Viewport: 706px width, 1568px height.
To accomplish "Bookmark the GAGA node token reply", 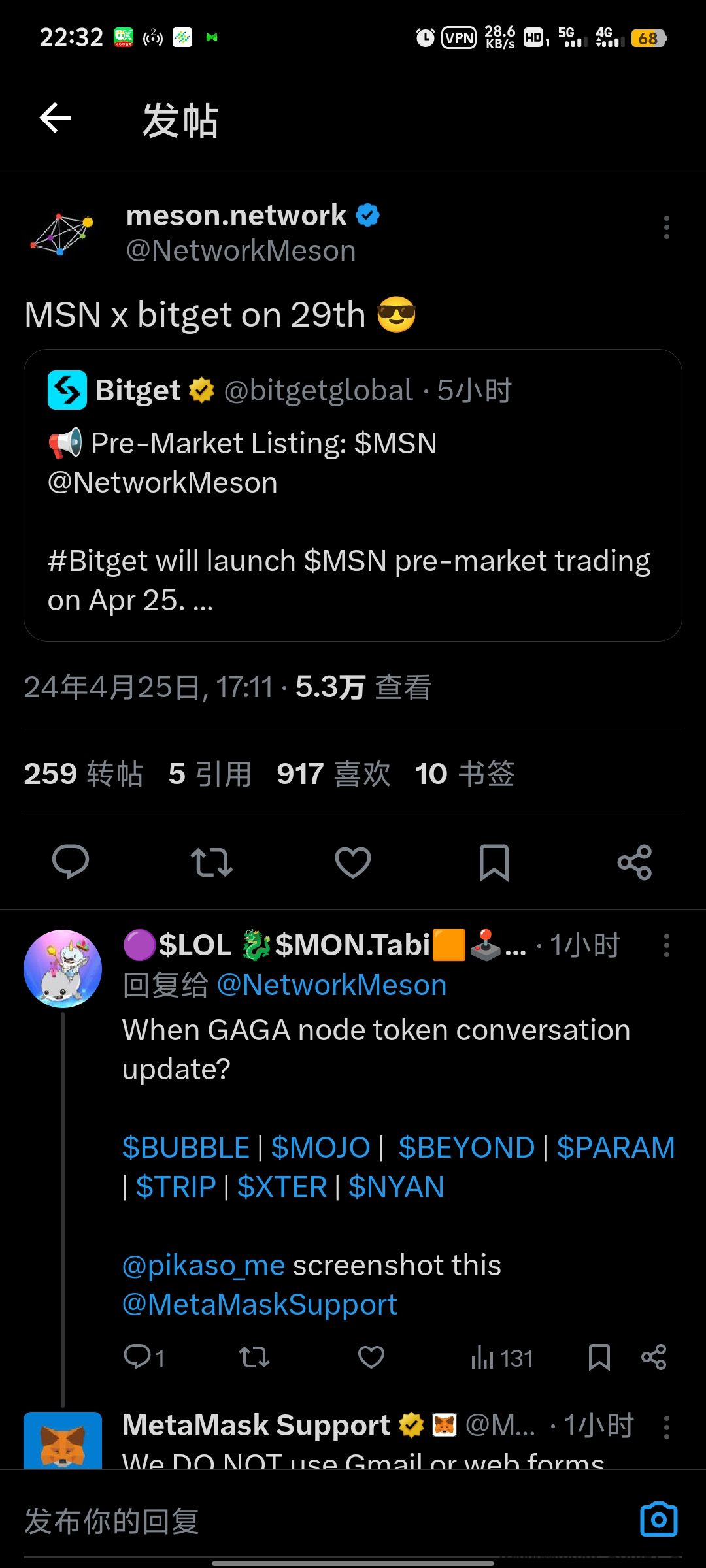I will tap(599, 1358).
